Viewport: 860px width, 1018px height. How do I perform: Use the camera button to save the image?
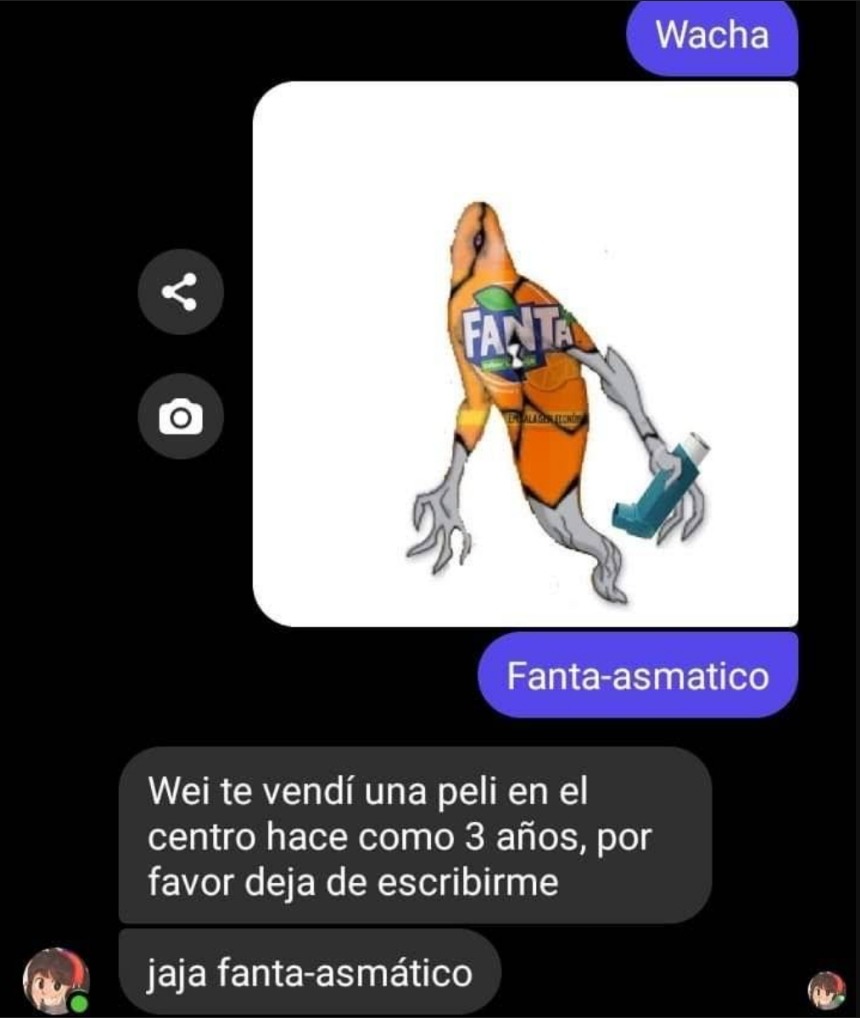point(180,417)
